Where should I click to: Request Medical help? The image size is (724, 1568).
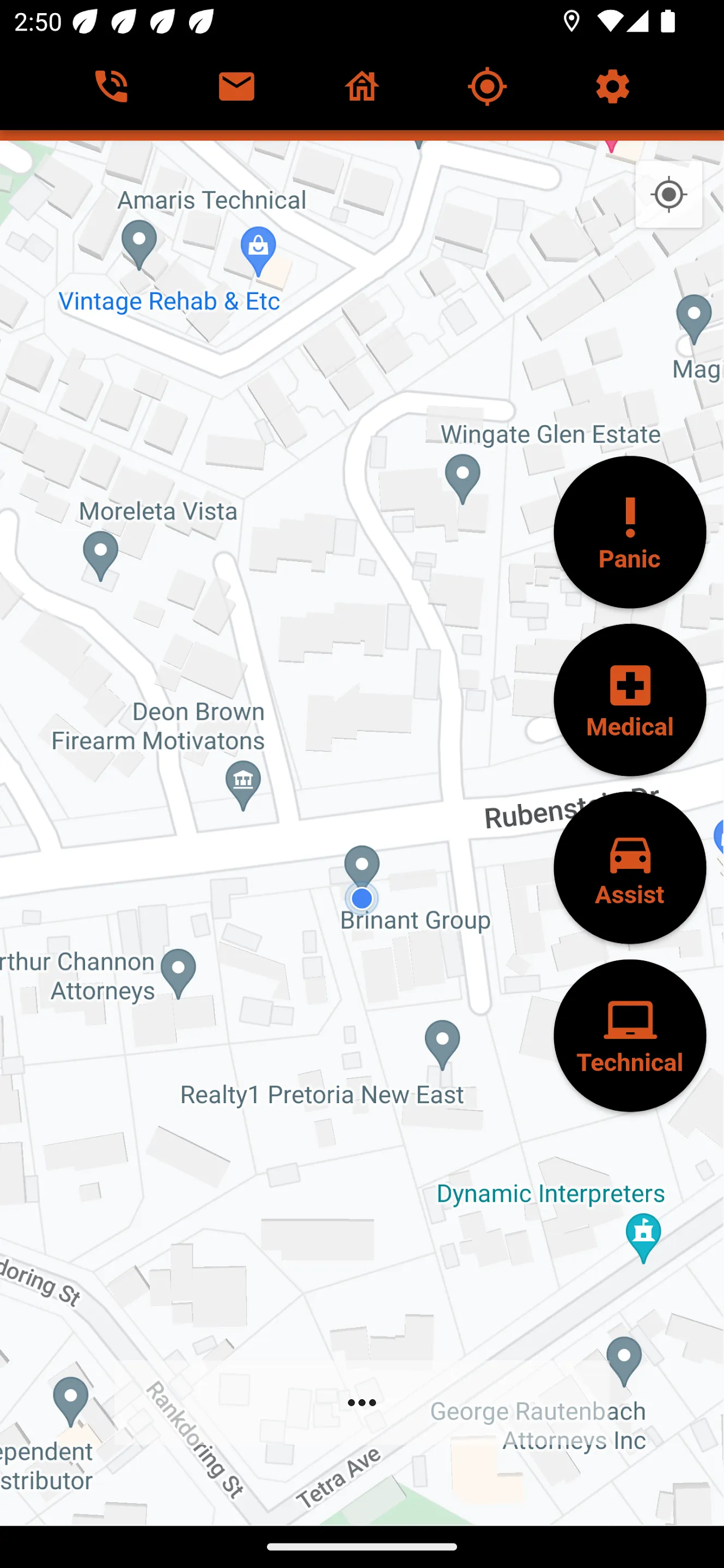click(x=630, y=700)
